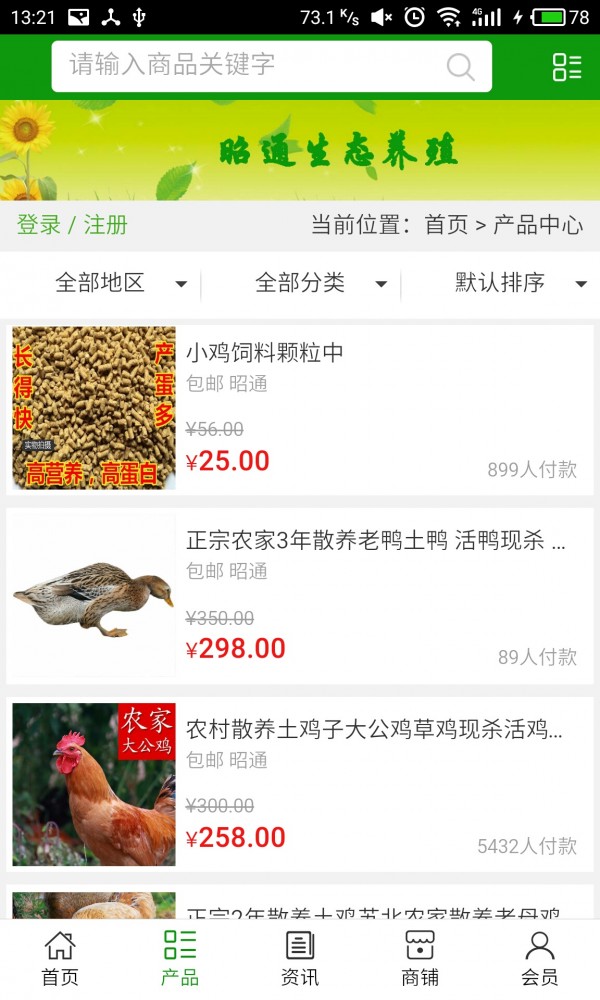The width and height of the screenshot is (600, 1000).
Task: Expand the 默认排序 sort dropdown
Action: point(520,283)
